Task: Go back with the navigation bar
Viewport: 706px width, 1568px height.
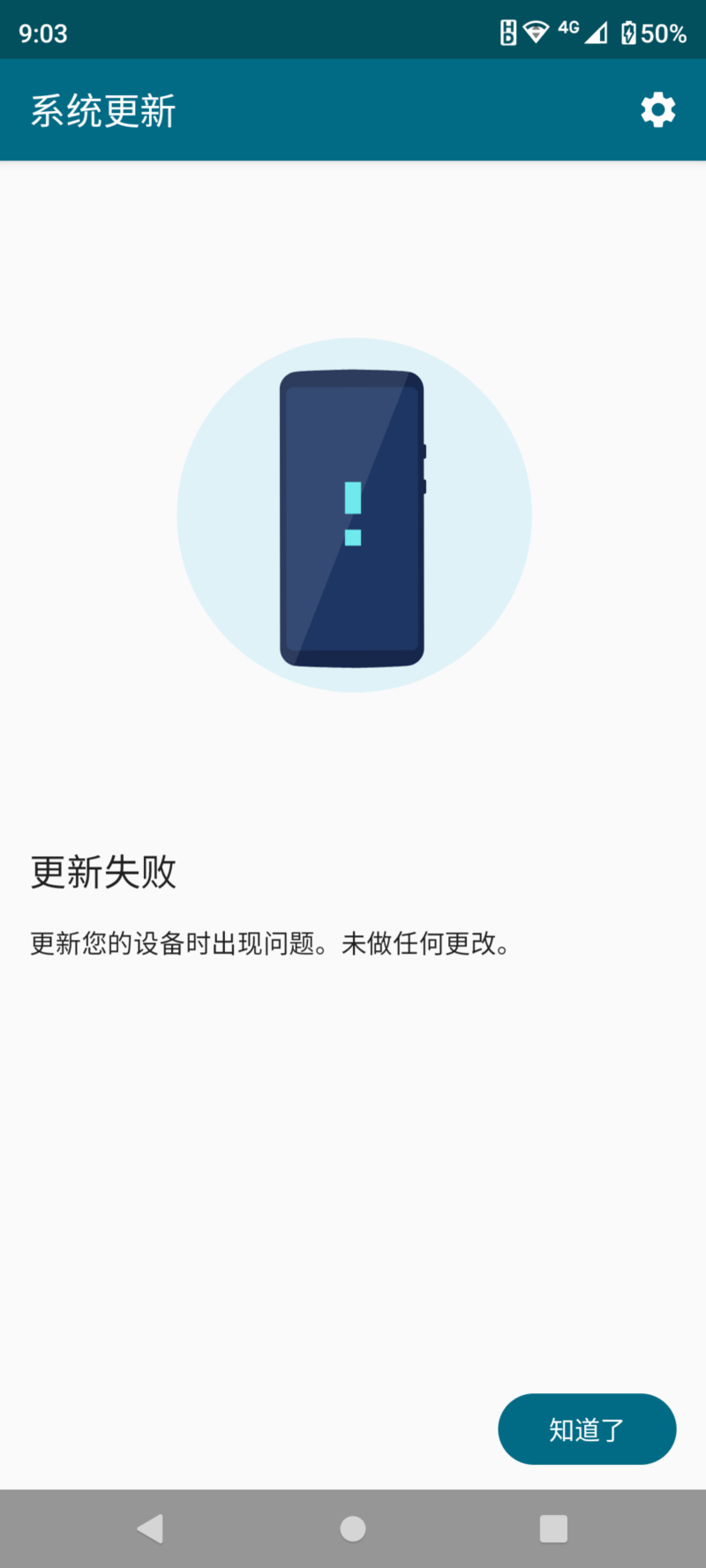Action: click(x=151, y=1528)
